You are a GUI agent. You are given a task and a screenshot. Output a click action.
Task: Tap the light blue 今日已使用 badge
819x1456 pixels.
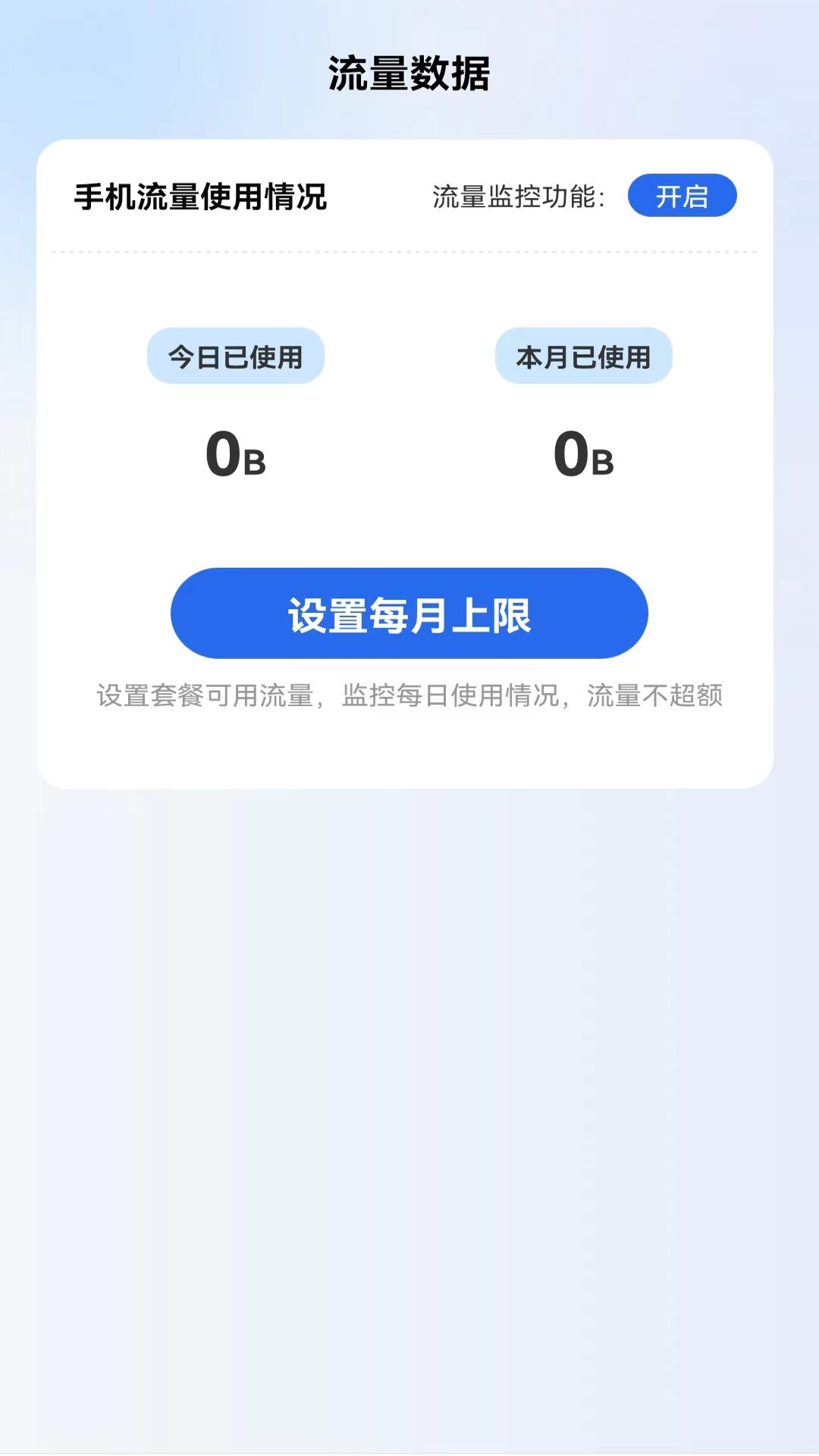pos(236,356)
